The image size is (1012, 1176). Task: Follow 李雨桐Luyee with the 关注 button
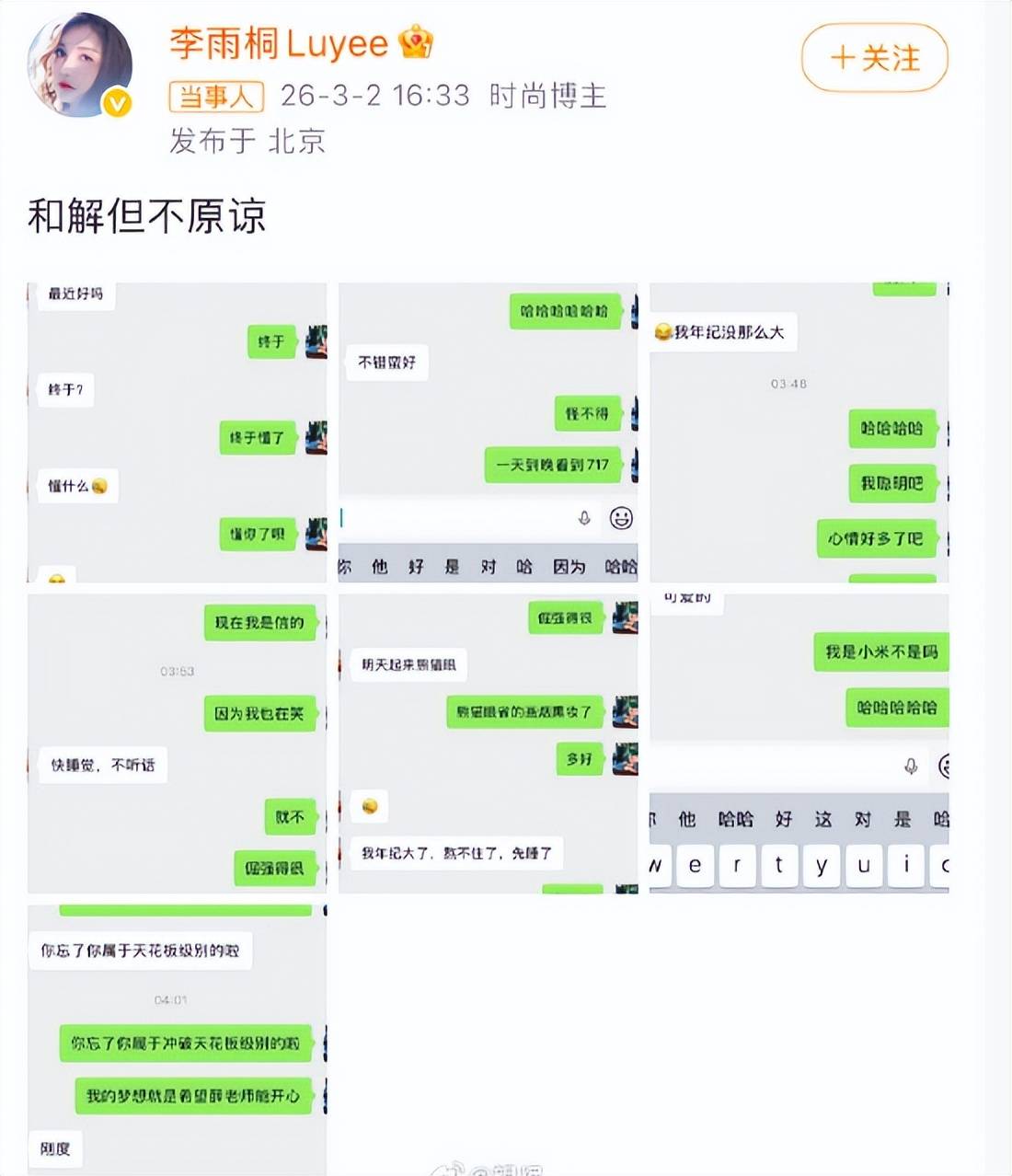coord(874,59)
